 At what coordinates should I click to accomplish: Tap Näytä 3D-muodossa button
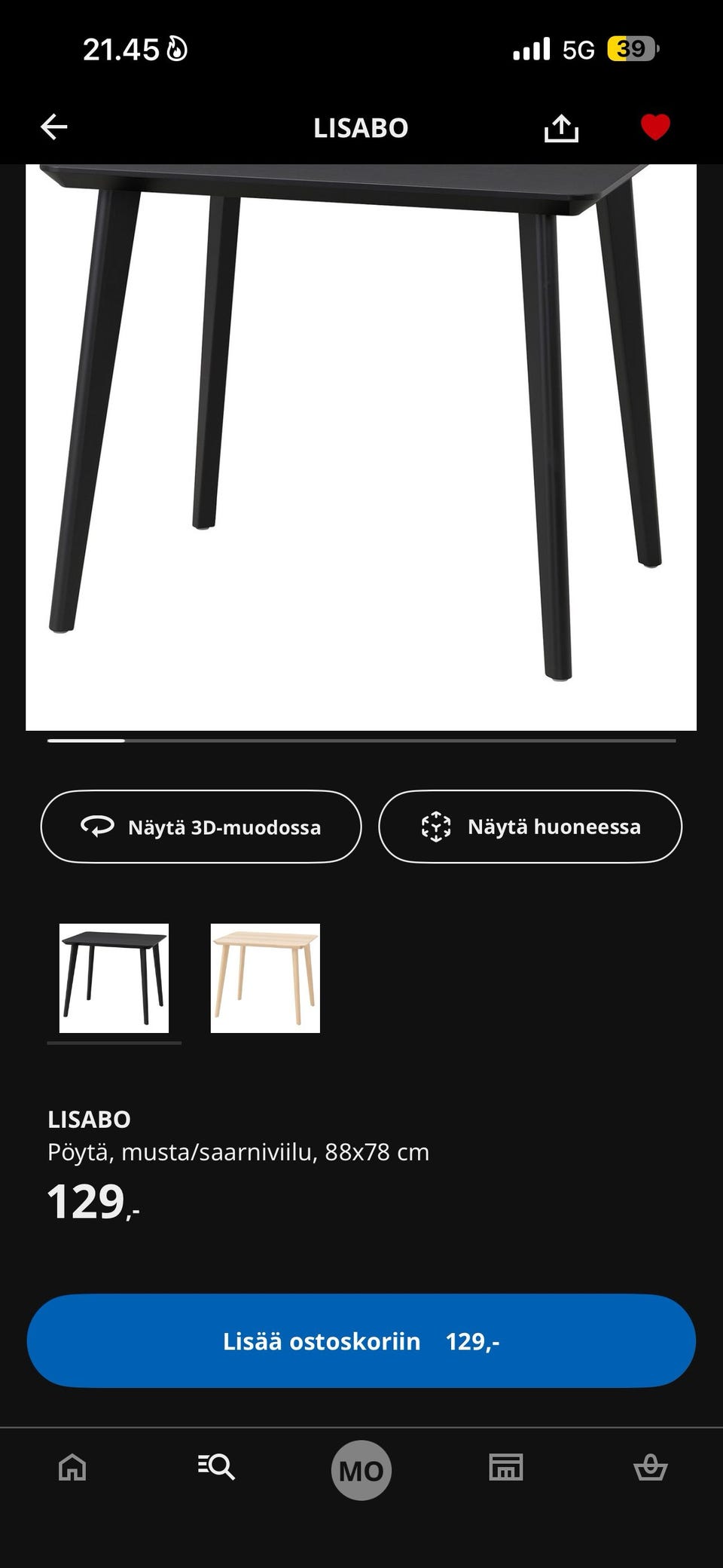(201, 827)
